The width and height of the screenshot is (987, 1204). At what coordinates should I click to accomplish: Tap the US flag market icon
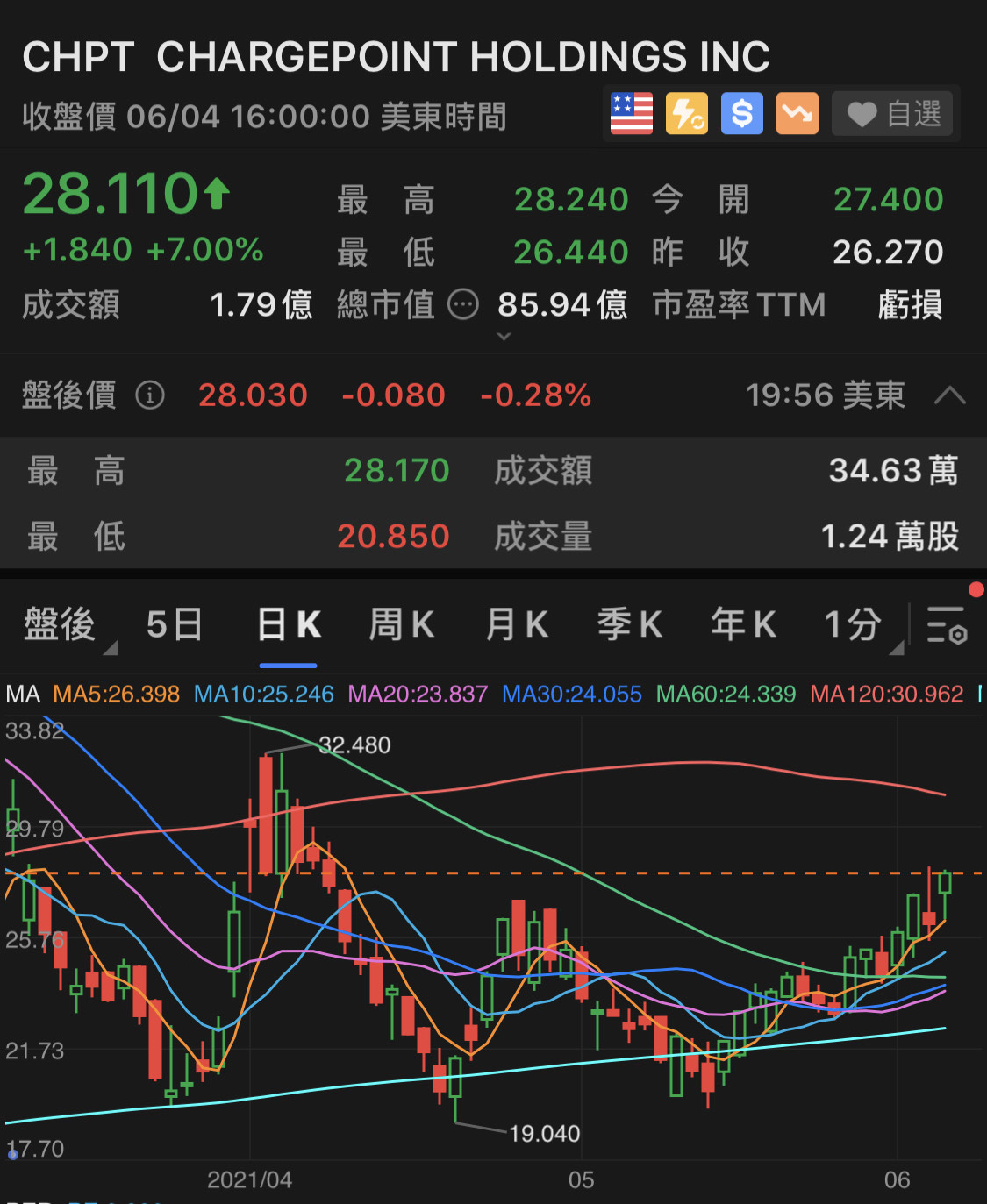[x=632, y=114]
